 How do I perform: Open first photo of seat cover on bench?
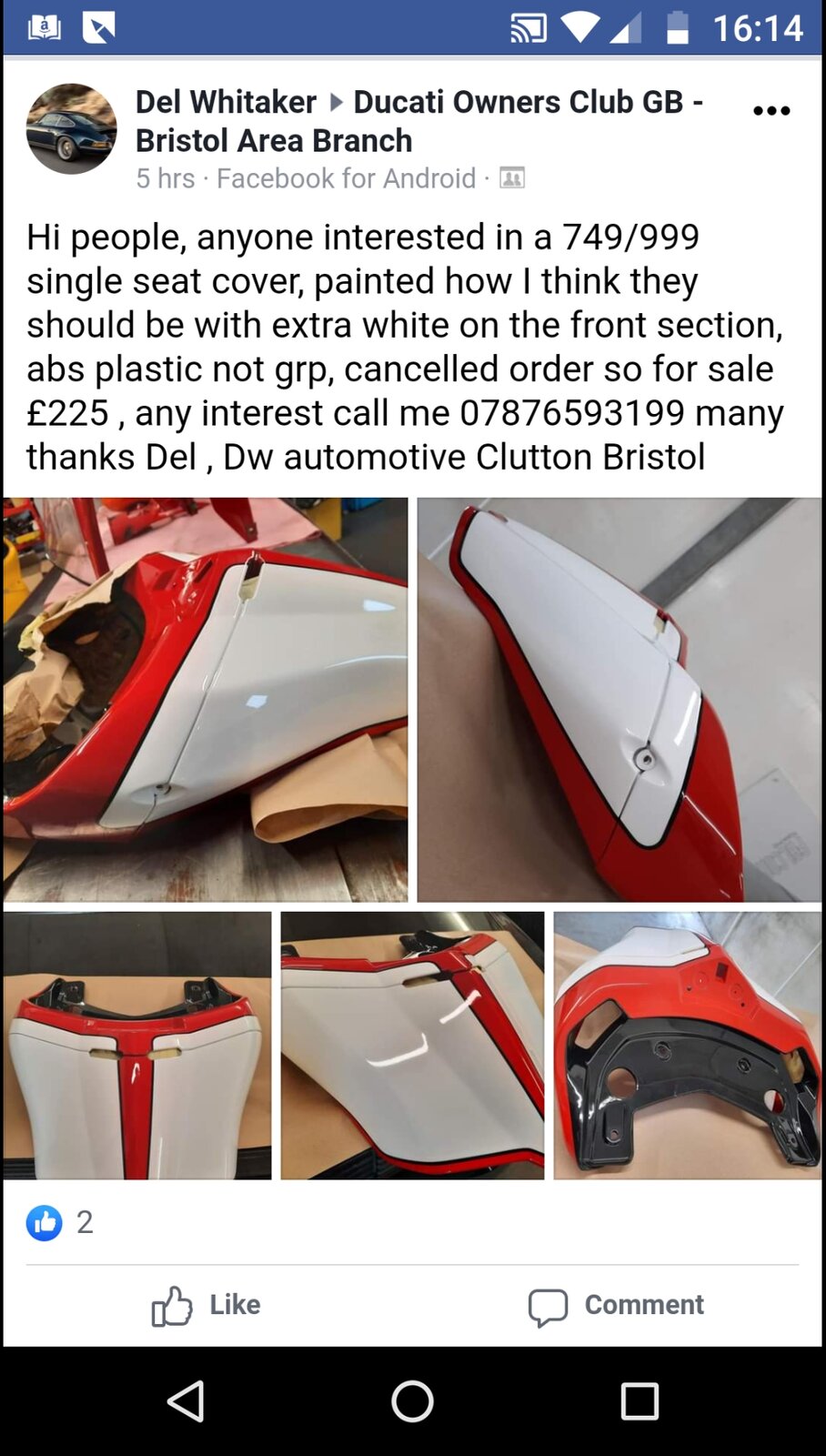click(x=206, y=699)
